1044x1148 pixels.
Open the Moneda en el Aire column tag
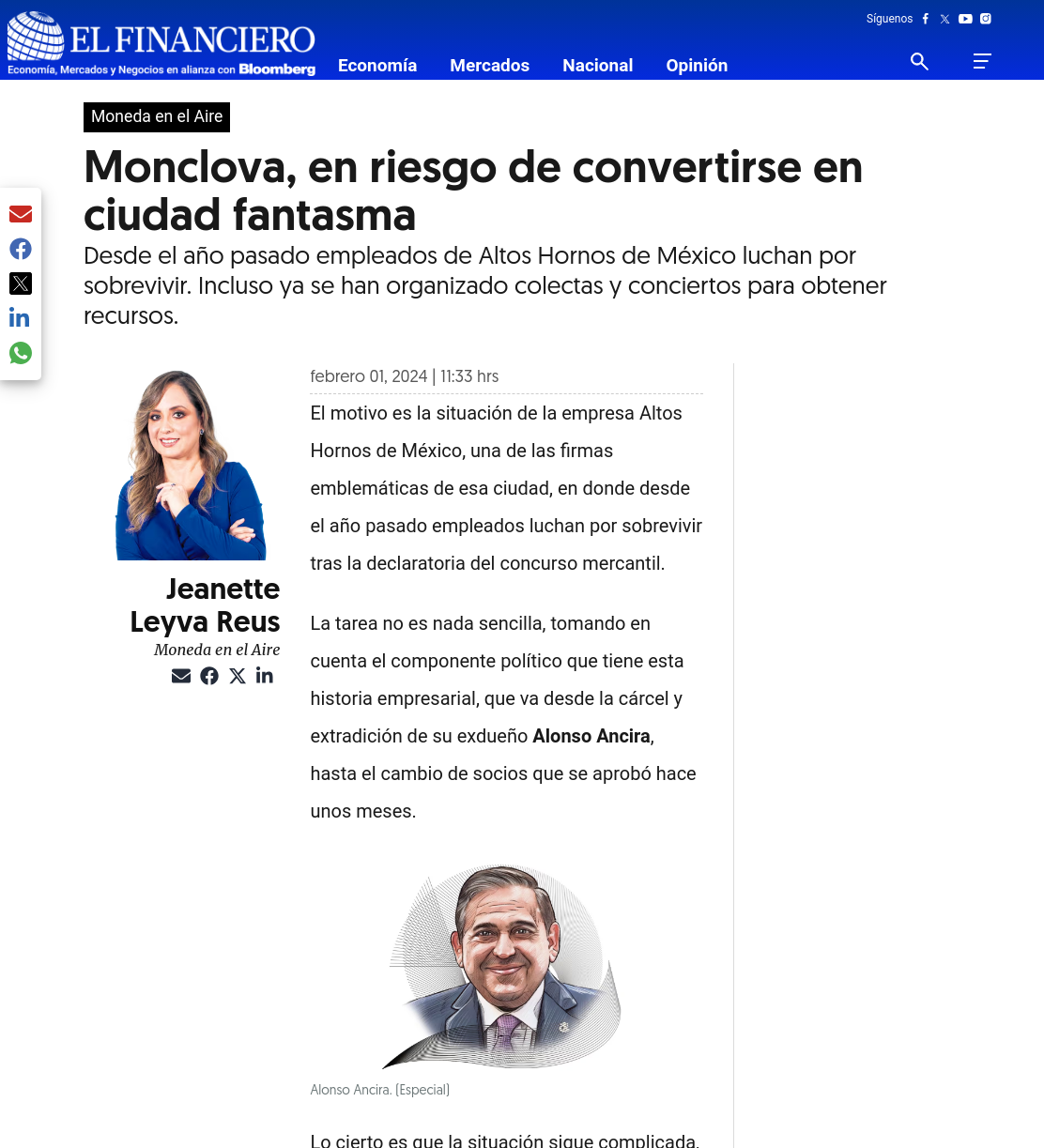(x=157, y=116)
